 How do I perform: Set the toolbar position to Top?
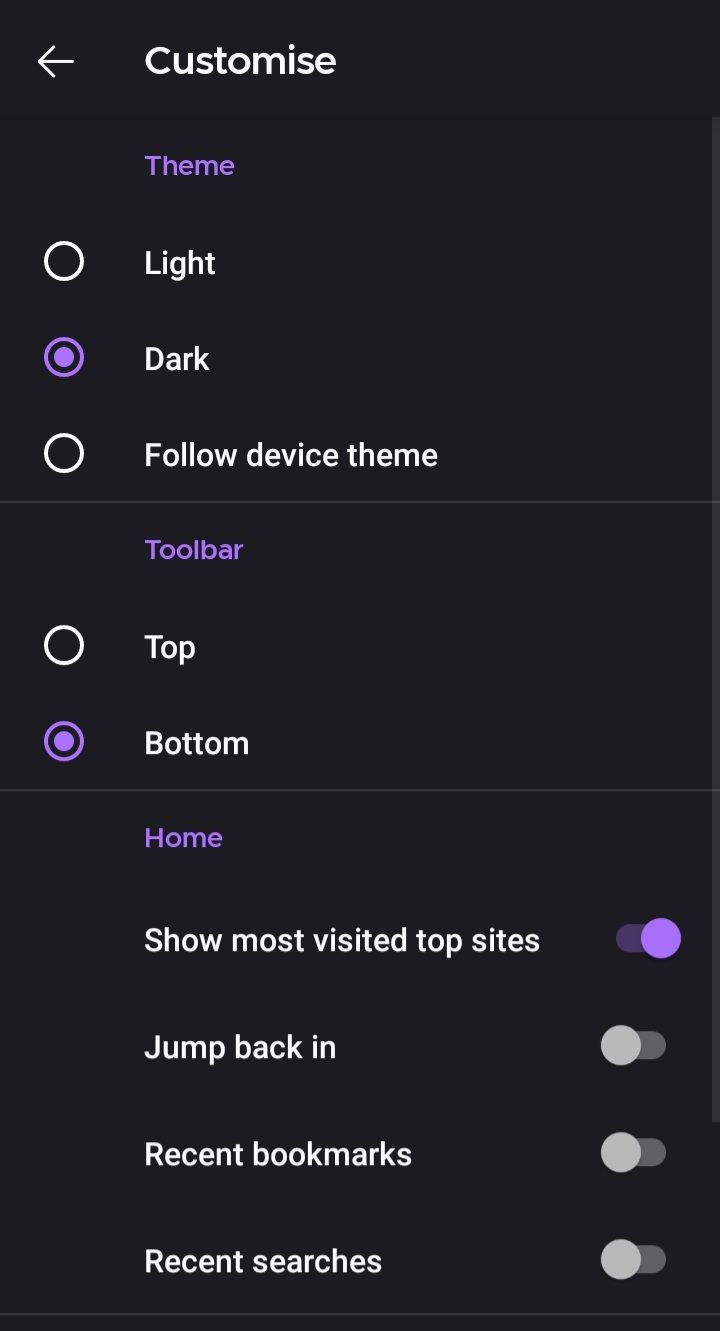[x=64, y=646]
